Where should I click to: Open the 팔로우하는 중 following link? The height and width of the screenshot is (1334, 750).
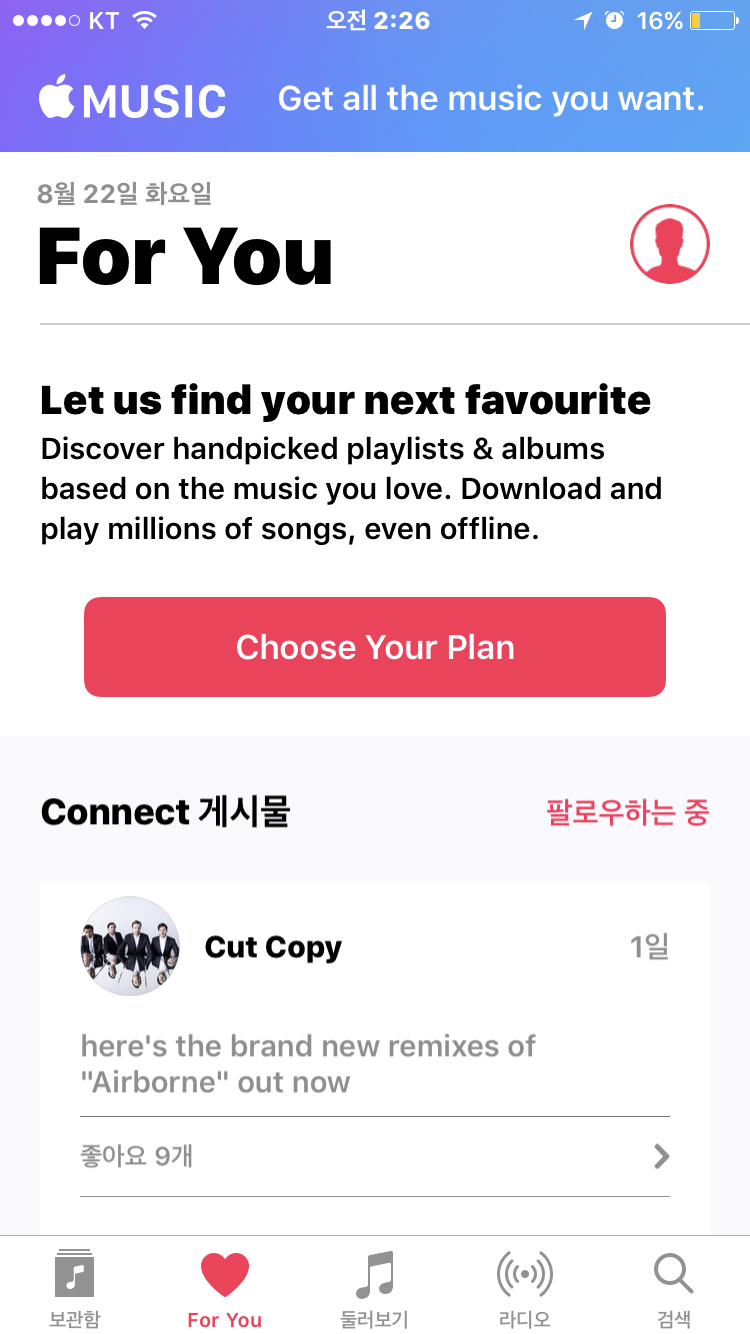click(x=627, y=812)
